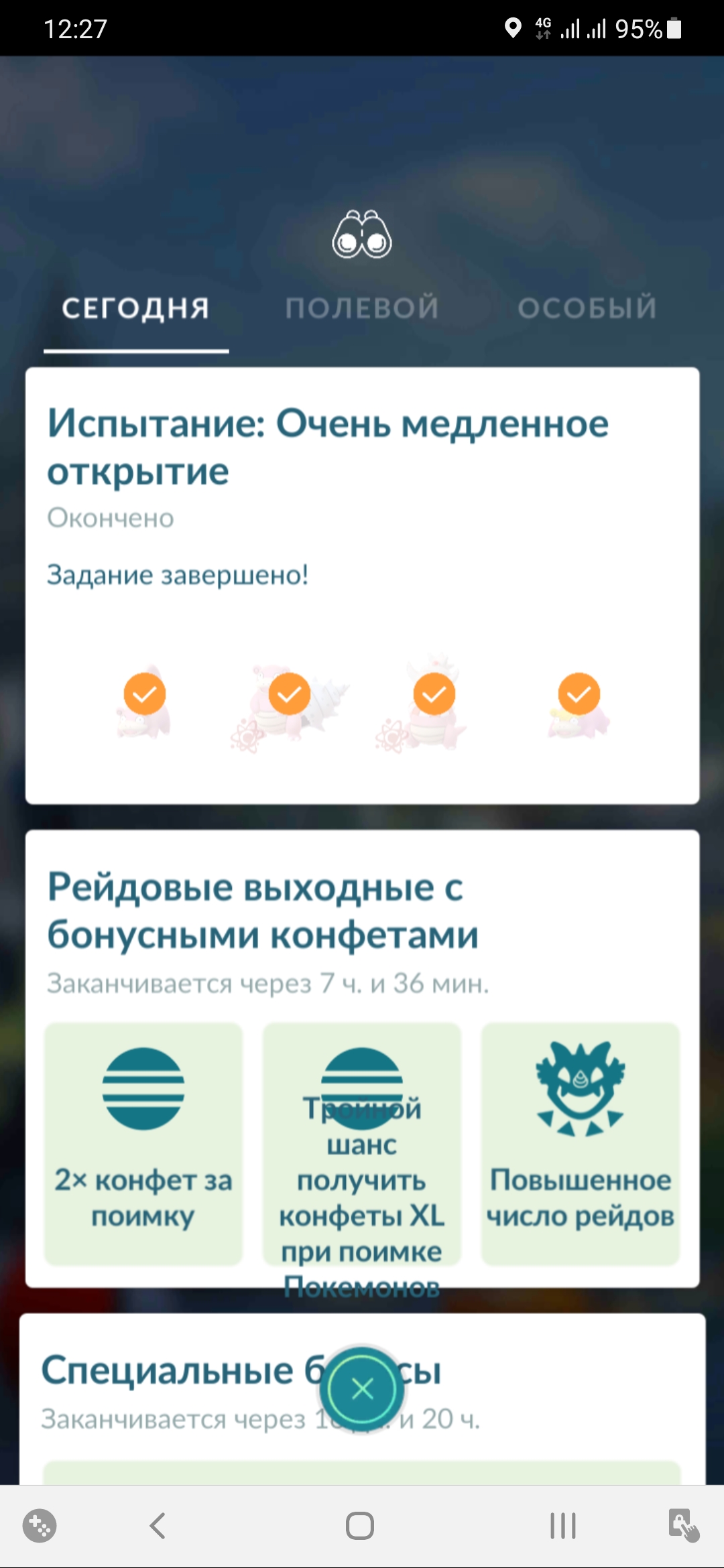
Task: Close the research screen with X button
Action: pos(362,1389)
